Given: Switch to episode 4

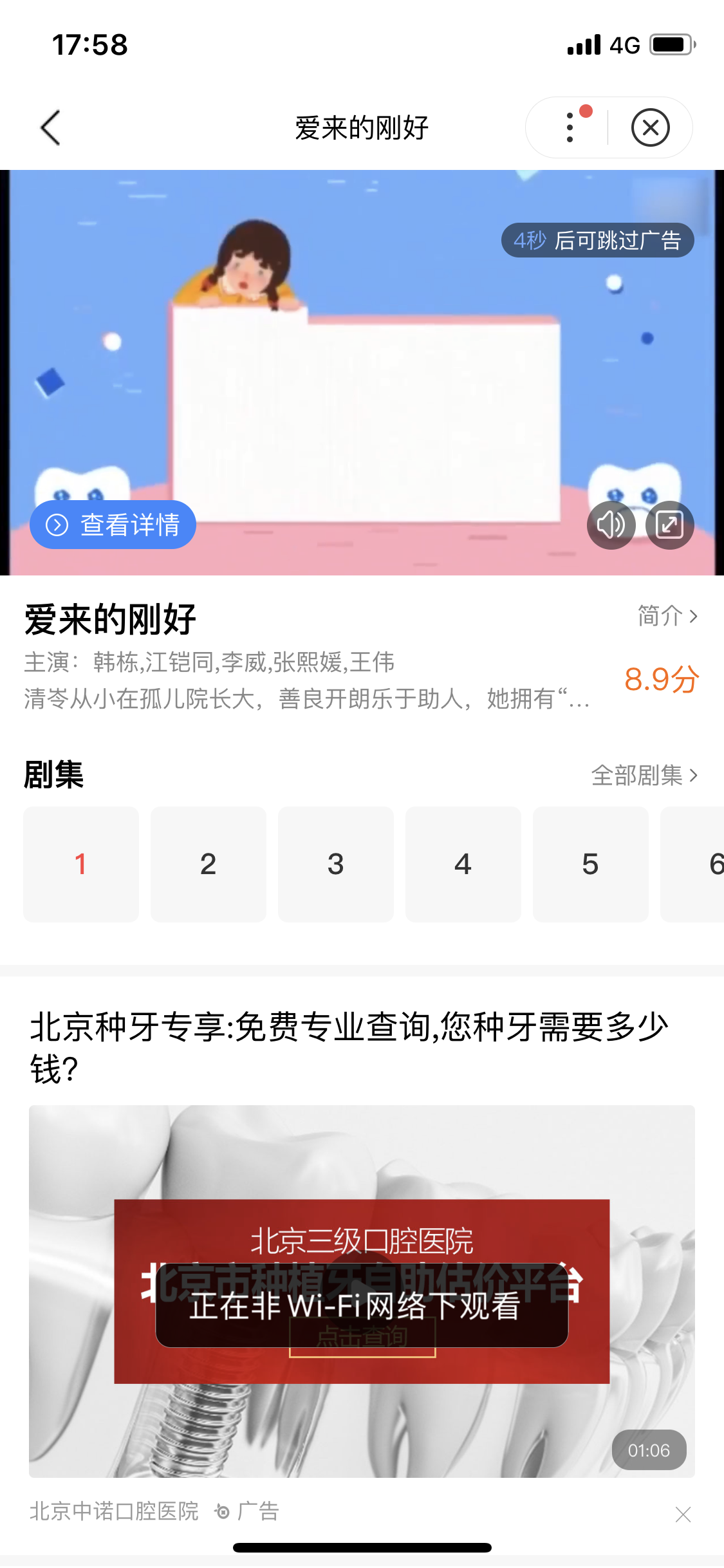Looking at the screenshot, I should (x=463, y=864).
